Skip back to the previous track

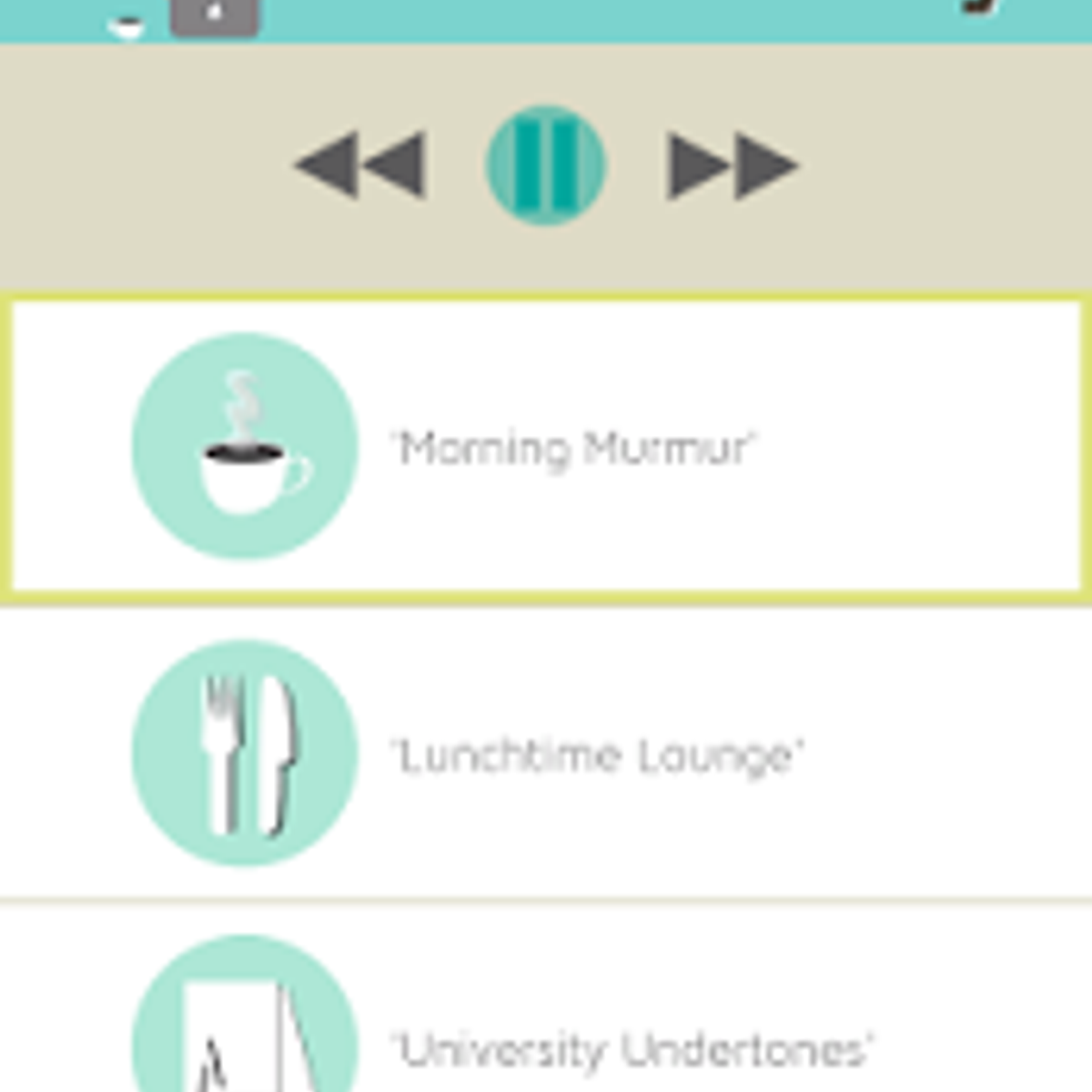click(360, 165)
